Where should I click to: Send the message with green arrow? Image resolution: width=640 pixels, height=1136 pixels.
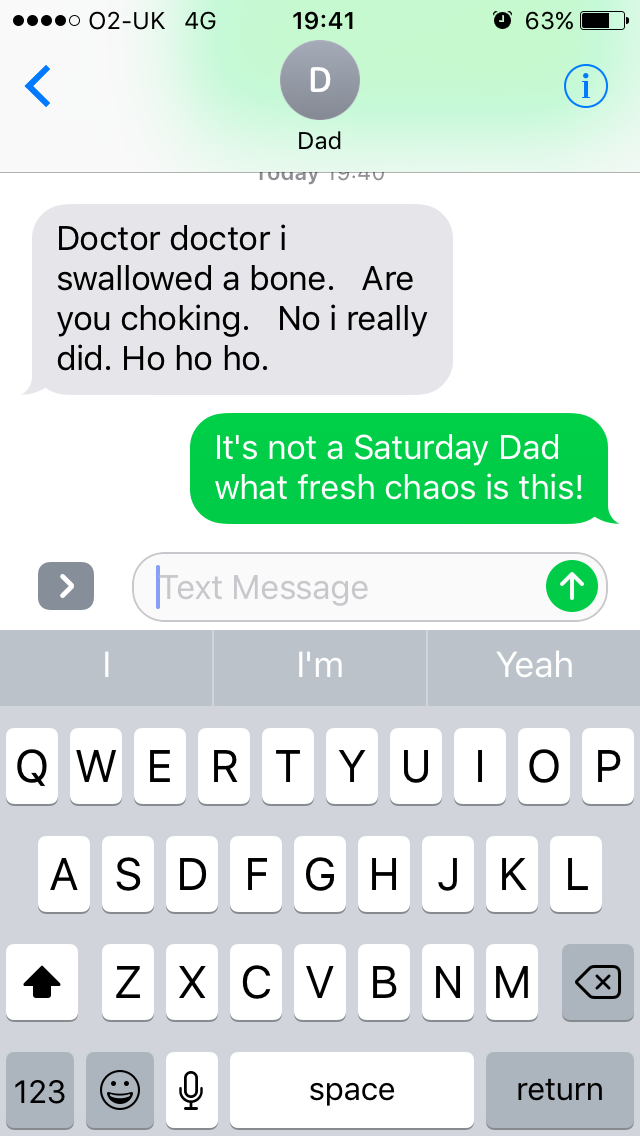tap(572, 587)
